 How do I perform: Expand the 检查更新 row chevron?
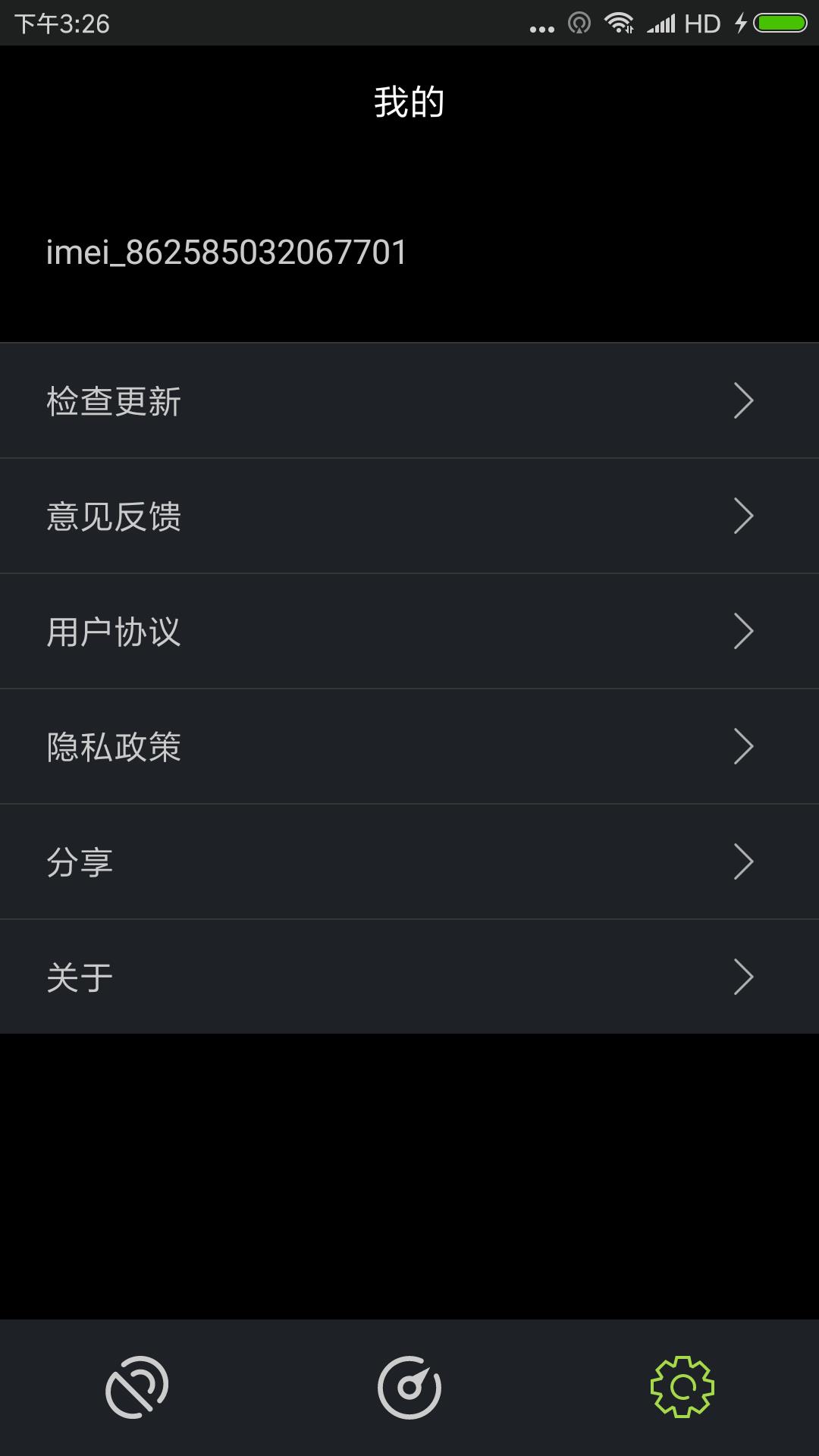[x=745, y=400]
